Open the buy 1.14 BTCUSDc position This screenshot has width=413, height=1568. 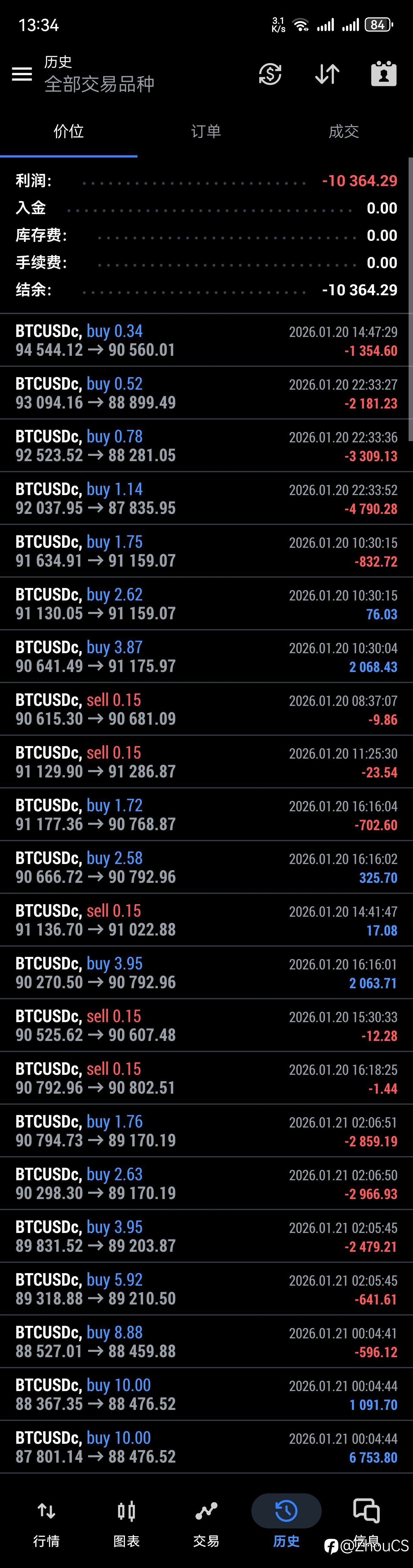[206, 499]
